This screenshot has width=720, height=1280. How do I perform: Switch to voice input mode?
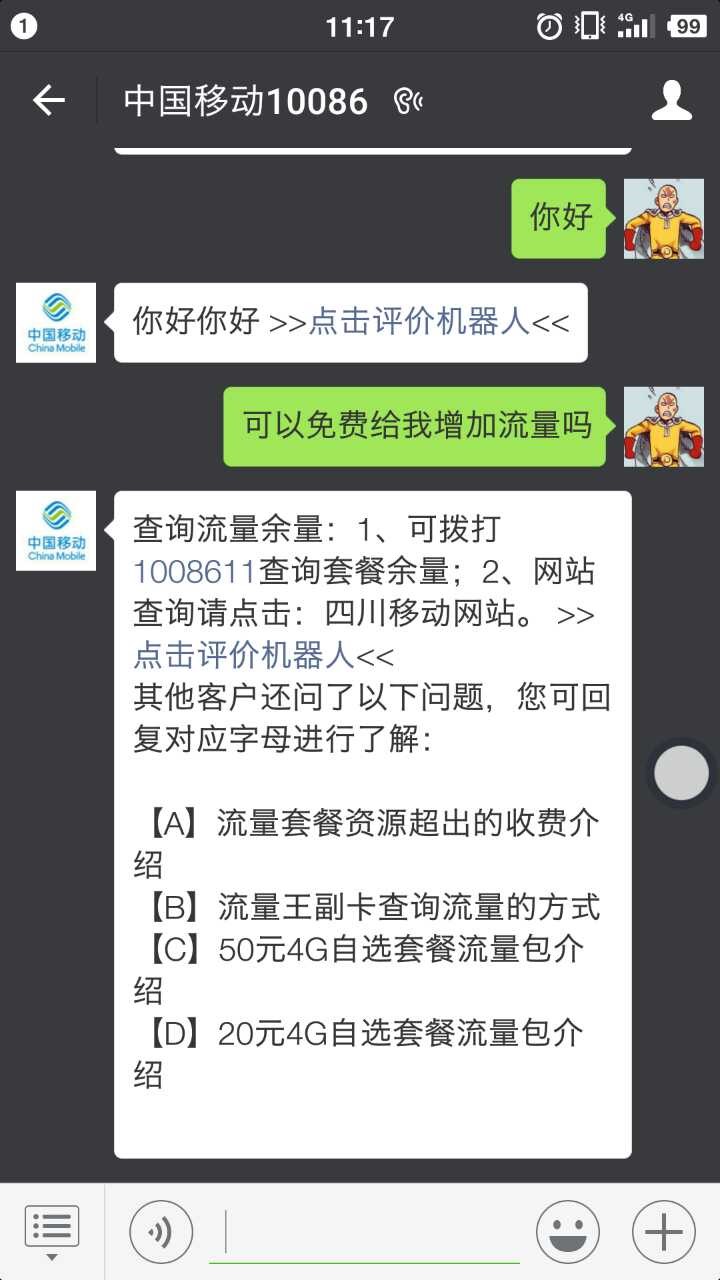click(x=160, y=1232)
